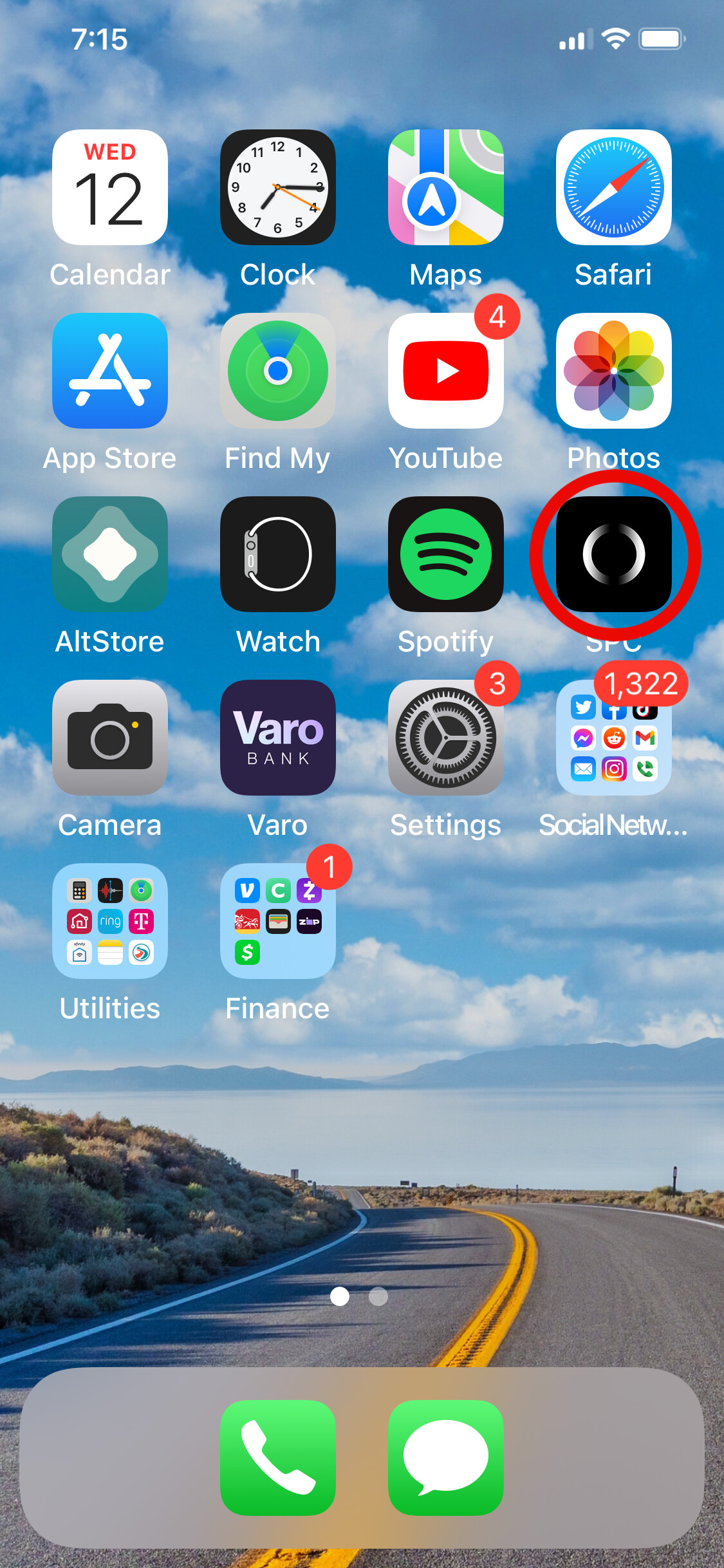Open the Photos app

pos(614,371)
